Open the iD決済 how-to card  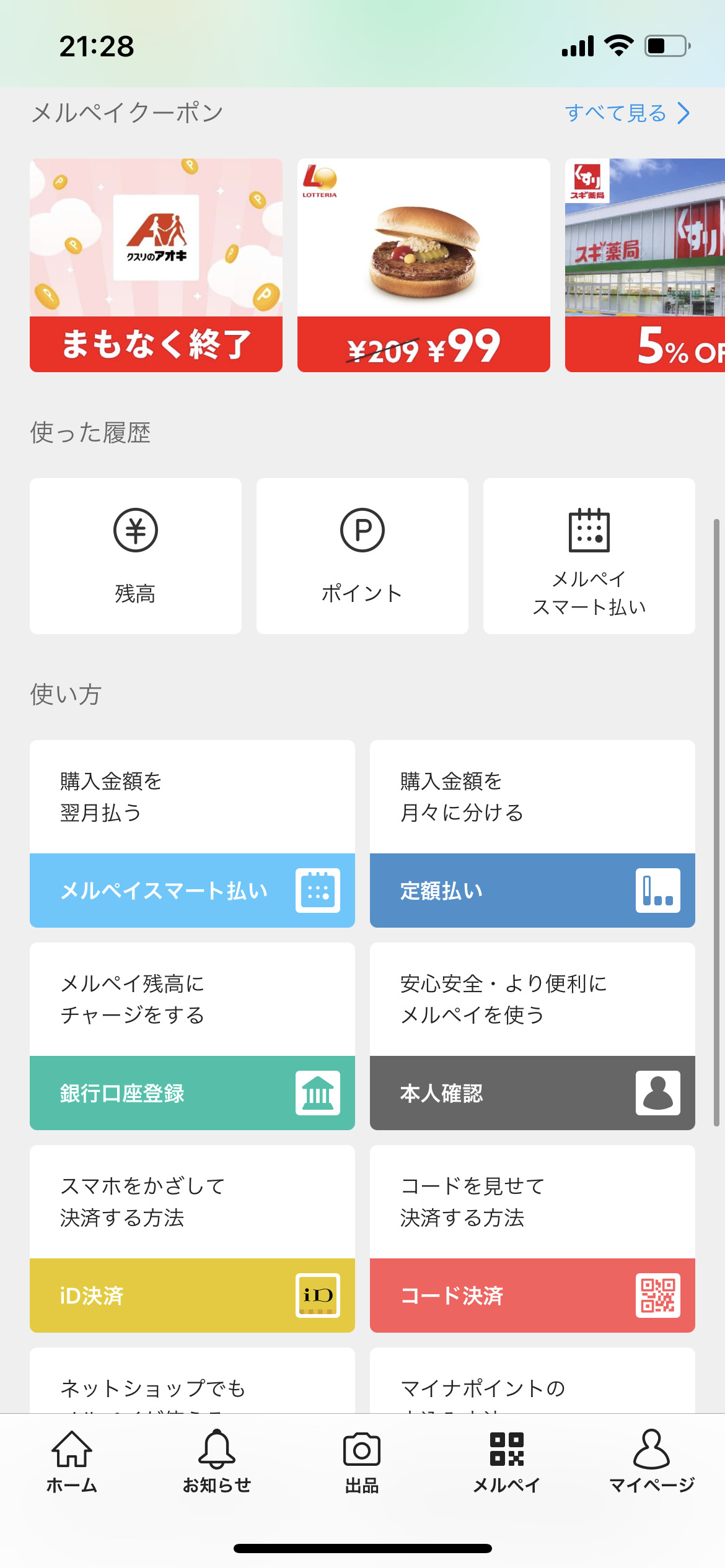click(192, 1239)
